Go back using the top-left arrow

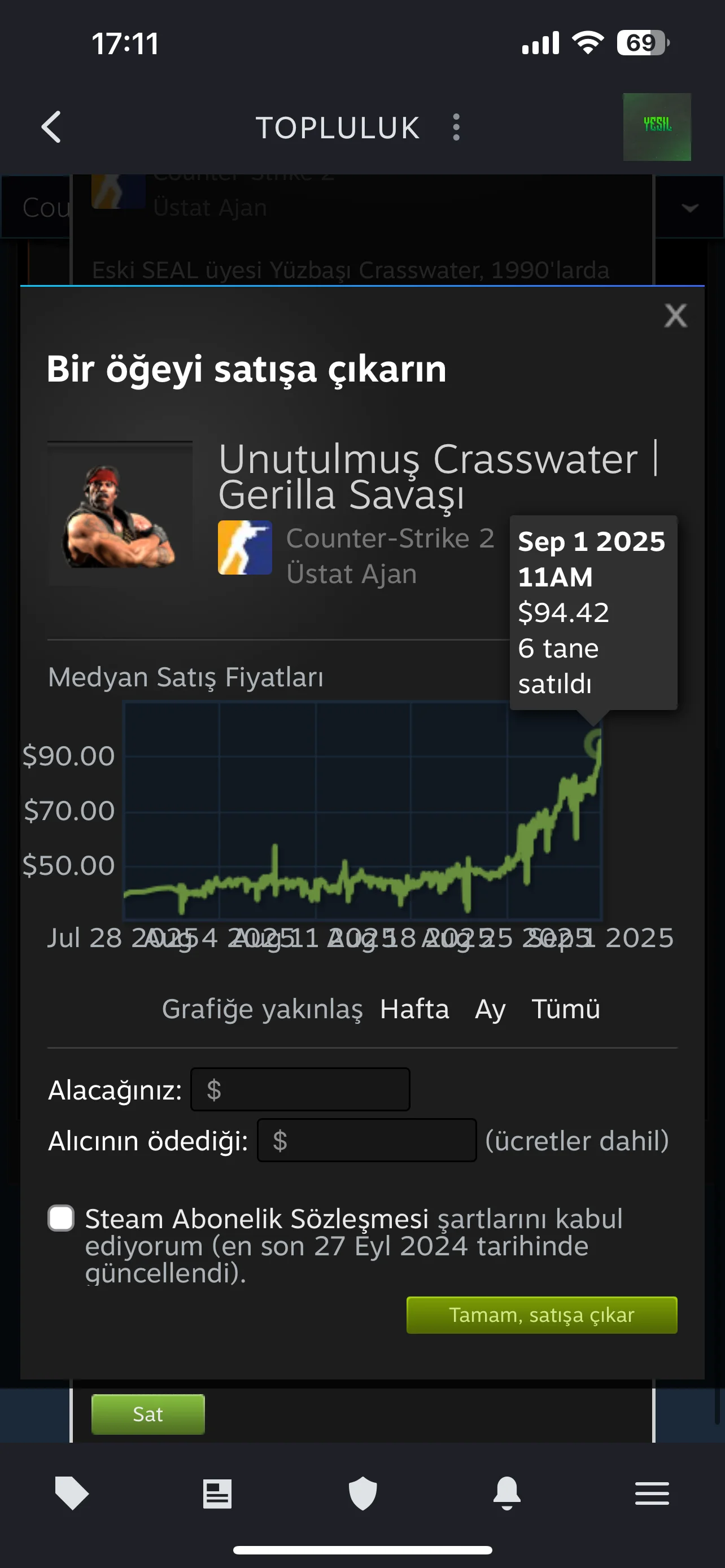pyautogui.click(x=51, y=127)
